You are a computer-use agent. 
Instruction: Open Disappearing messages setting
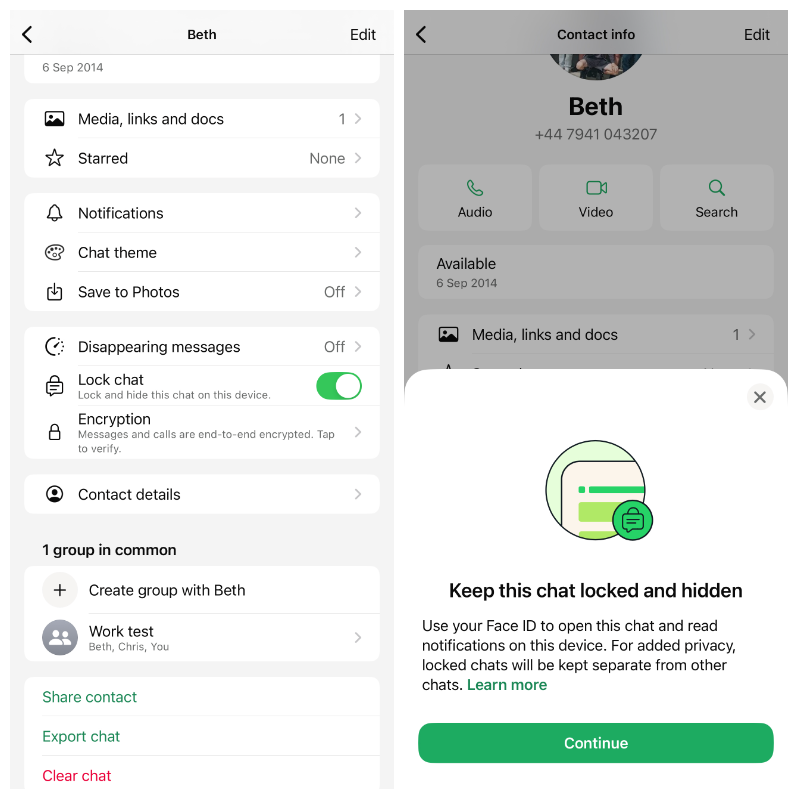coord(201,347)
